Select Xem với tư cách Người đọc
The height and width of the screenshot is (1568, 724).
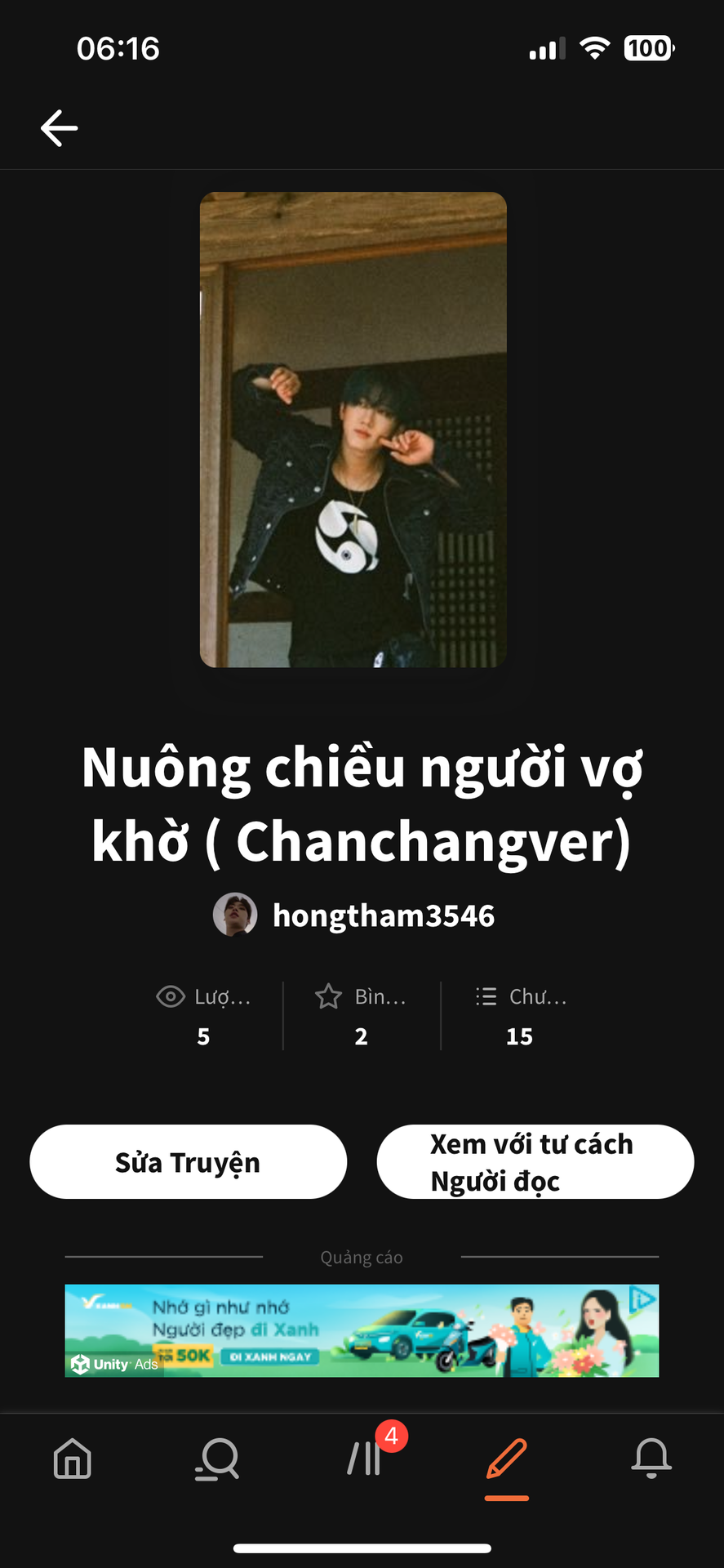pyautogui.click(x=535, y=1162)
